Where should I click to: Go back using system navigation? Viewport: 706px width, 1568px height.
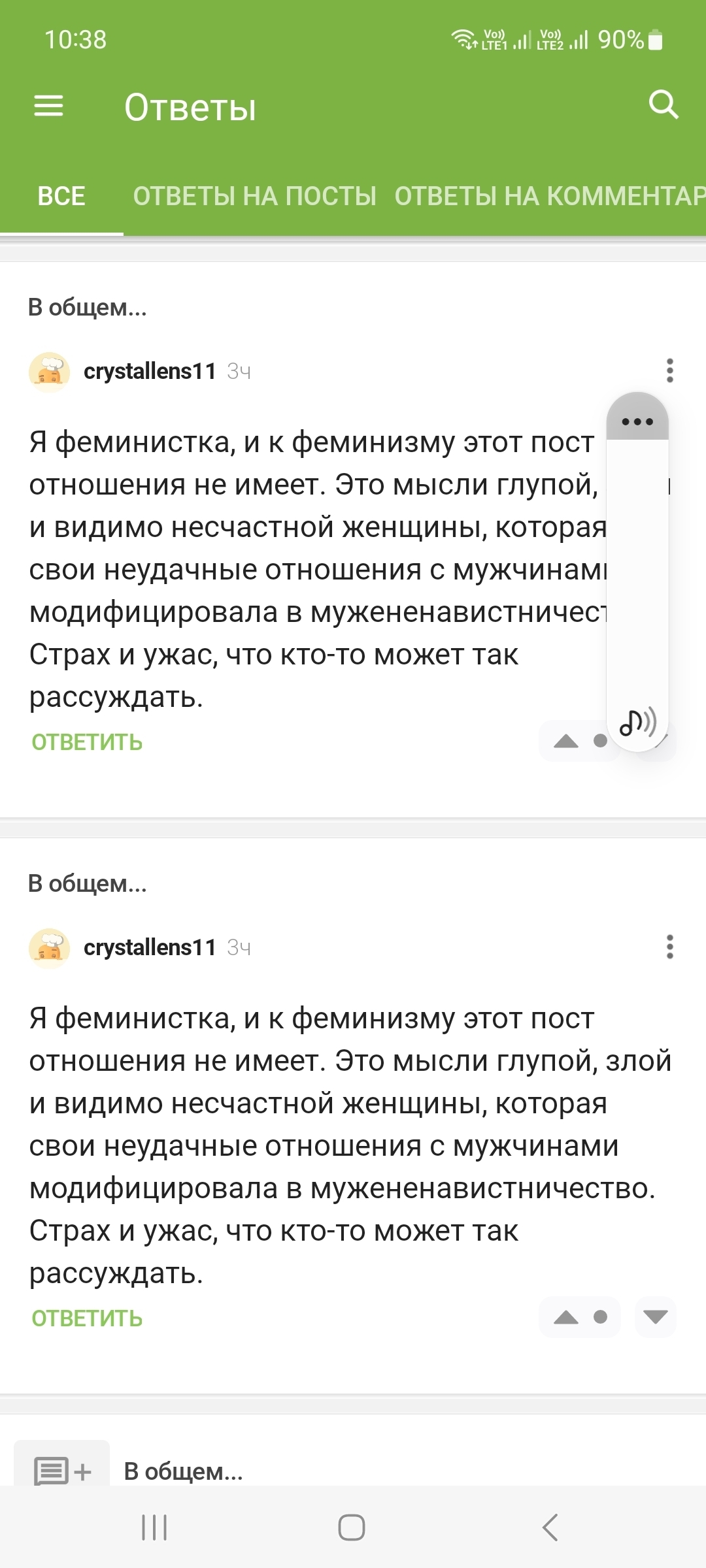[550, 1527]
